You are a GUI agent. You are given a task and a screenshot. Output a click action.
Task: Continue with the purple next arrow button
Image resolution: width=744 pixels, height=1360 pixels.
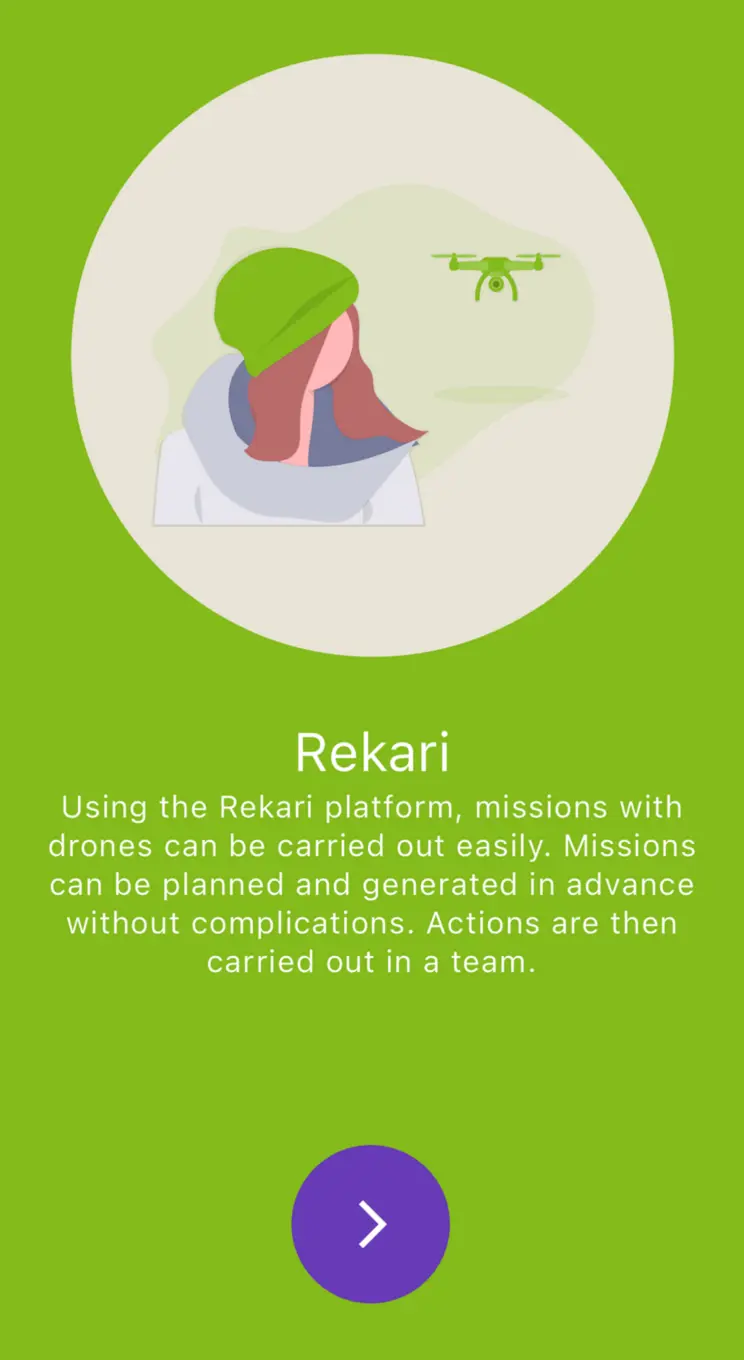(371, 1223)
